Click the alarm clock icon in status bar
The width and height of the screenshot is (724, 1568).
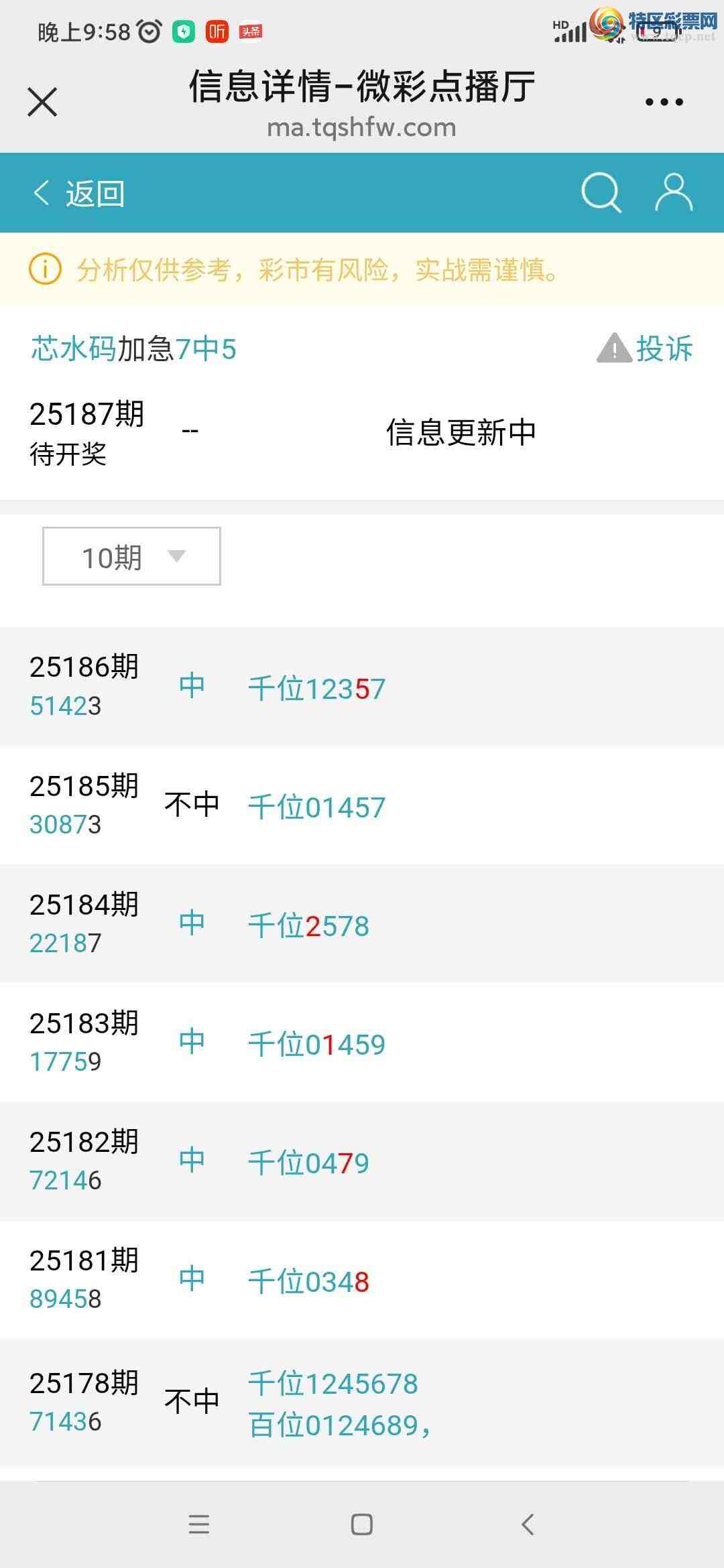click(x=147, y=30)
